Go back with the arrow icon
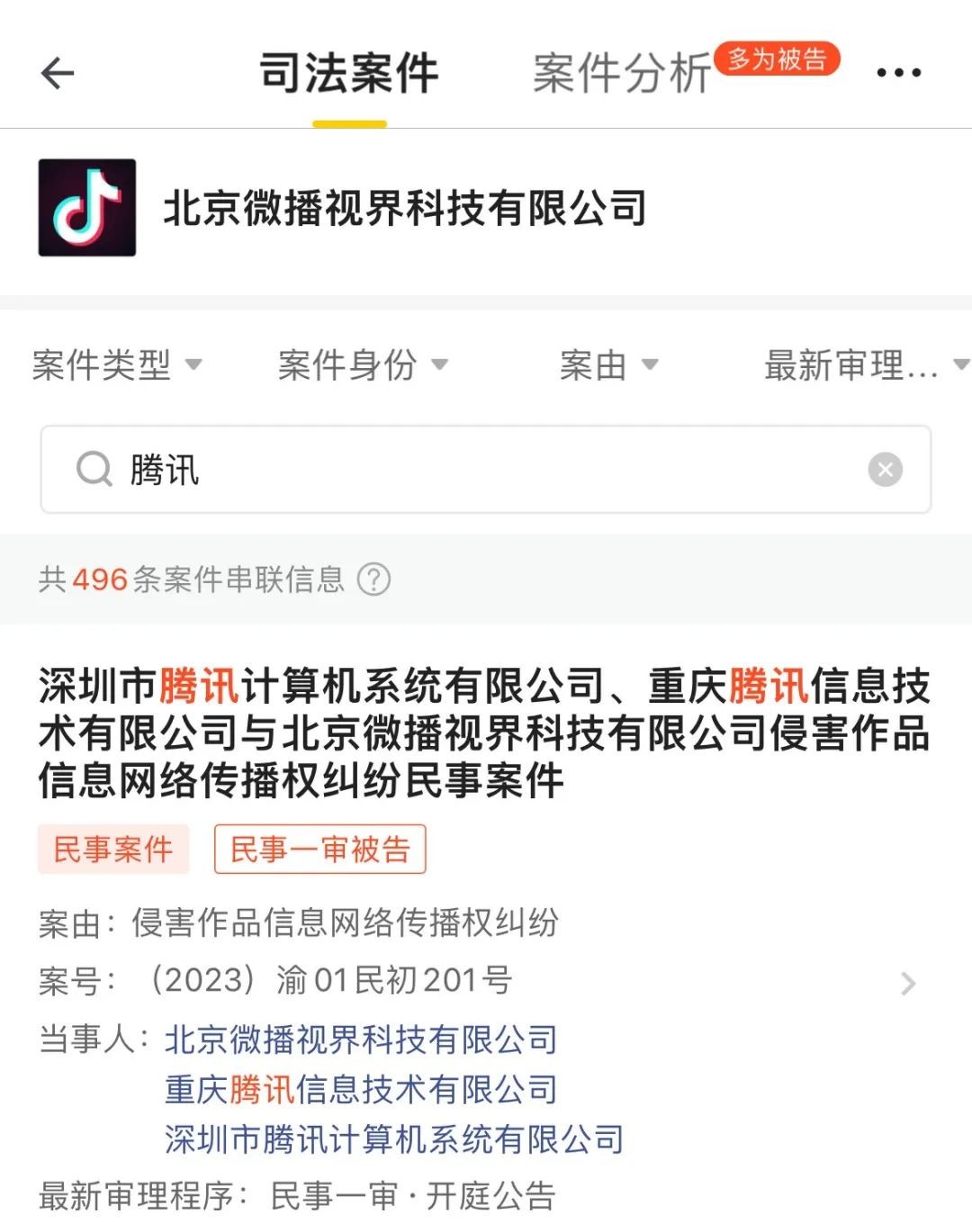The image size is (972, 1232). (x=58, y=73)
